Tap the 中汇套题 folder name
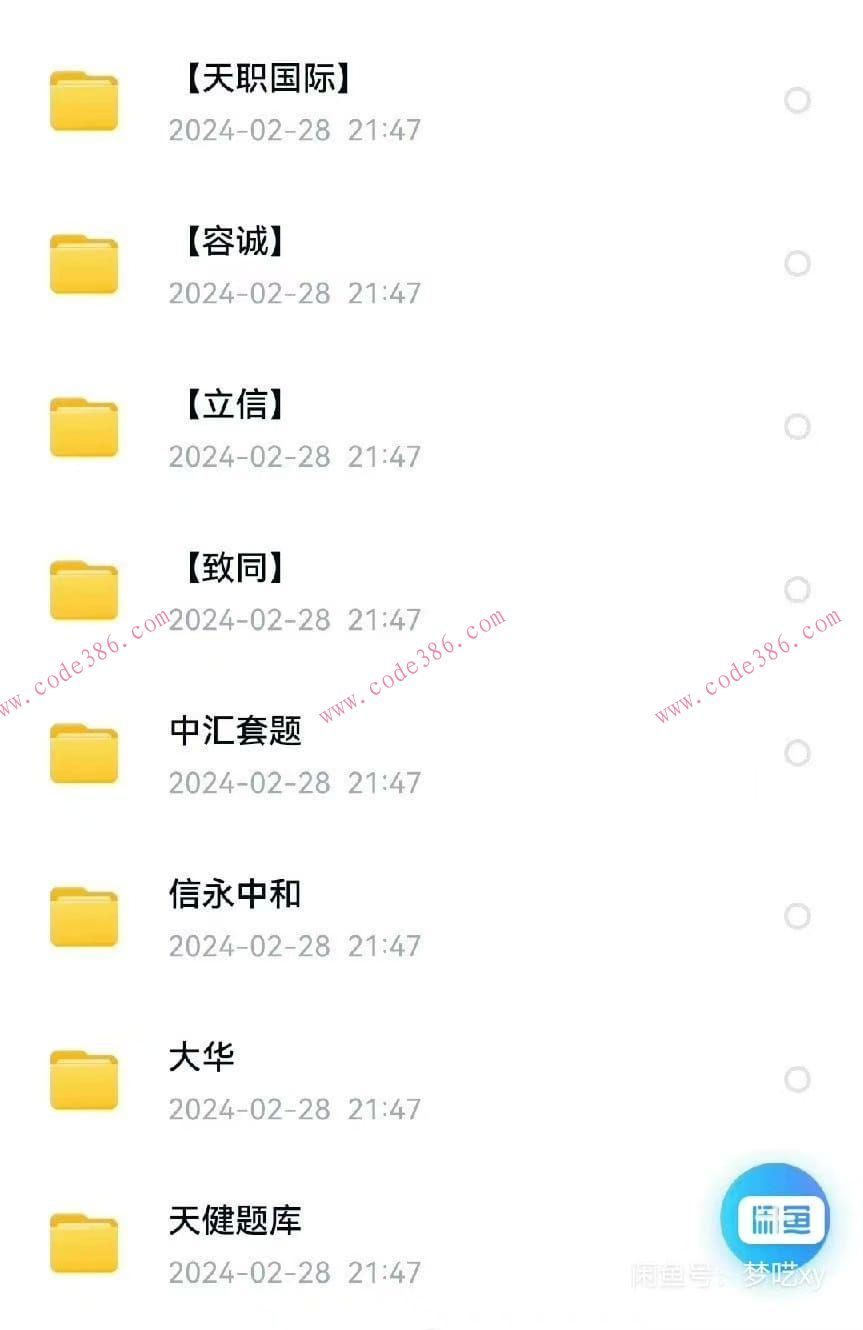 click(234, 731)
